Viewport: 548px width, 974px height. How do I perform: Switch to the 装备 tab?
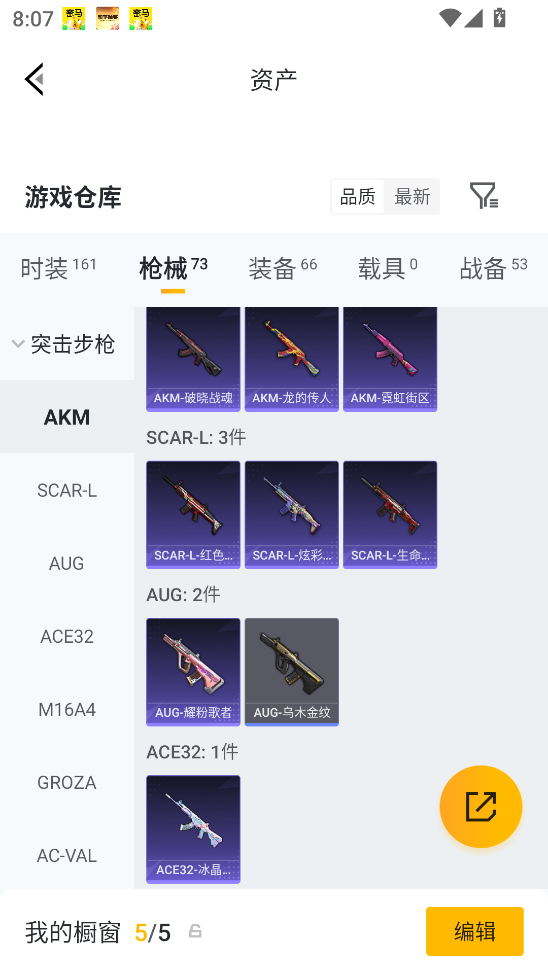coord(283,268)
